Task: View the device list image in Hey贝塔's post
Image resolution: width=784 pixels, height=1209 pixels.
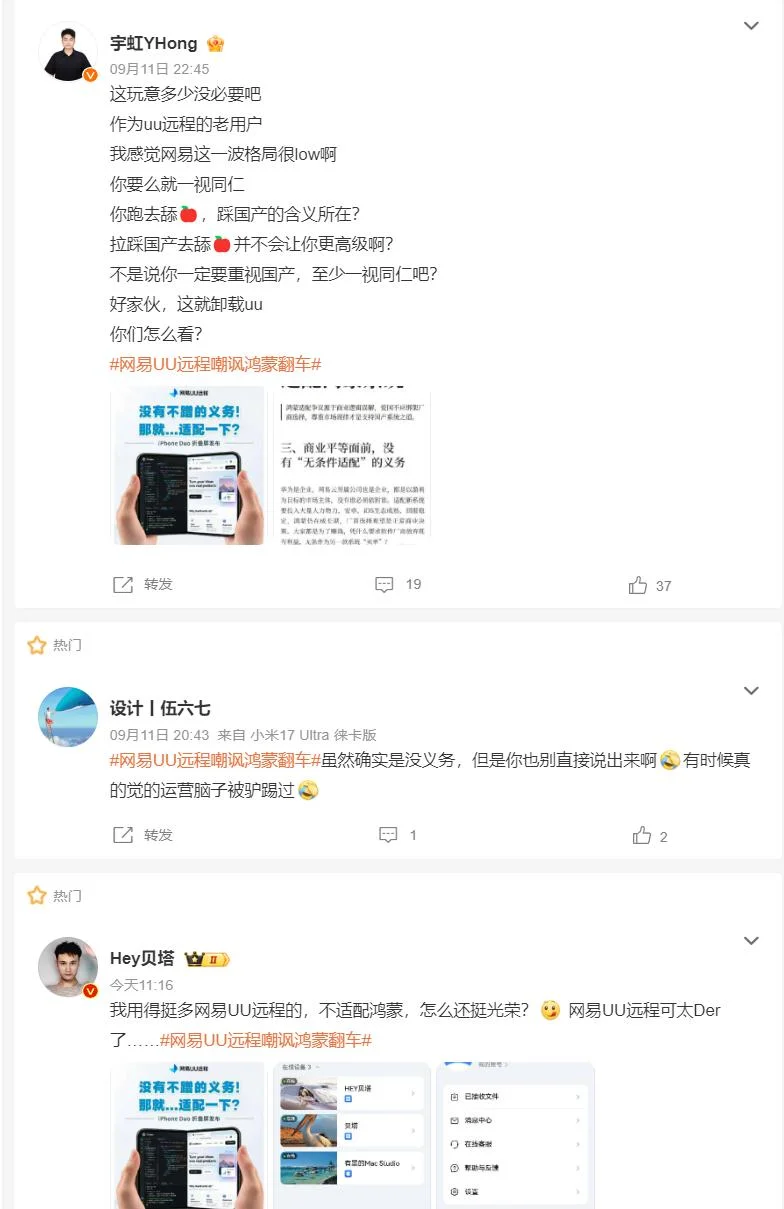Action: (352, 1135)
